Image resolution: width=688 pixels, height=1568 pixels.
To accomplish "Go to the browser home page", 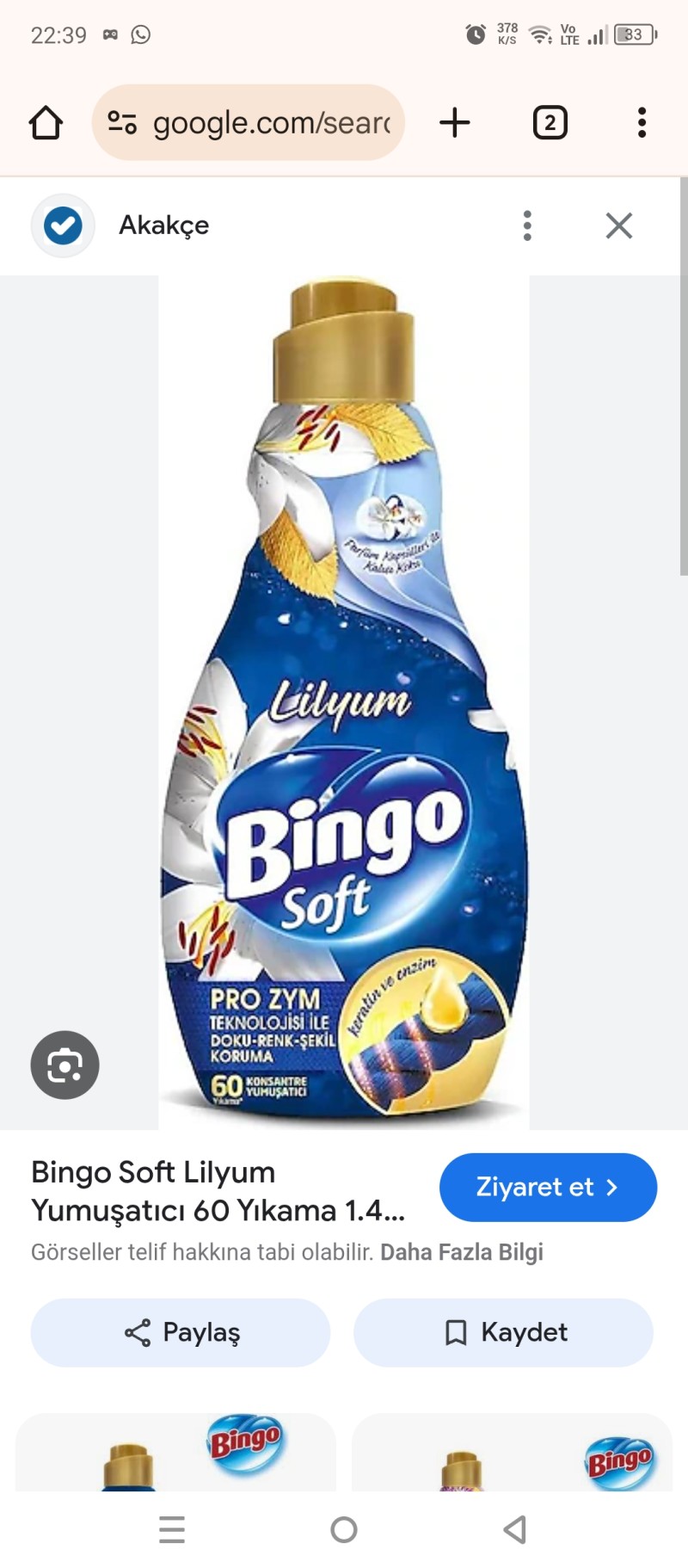I will tap(46, 123).
